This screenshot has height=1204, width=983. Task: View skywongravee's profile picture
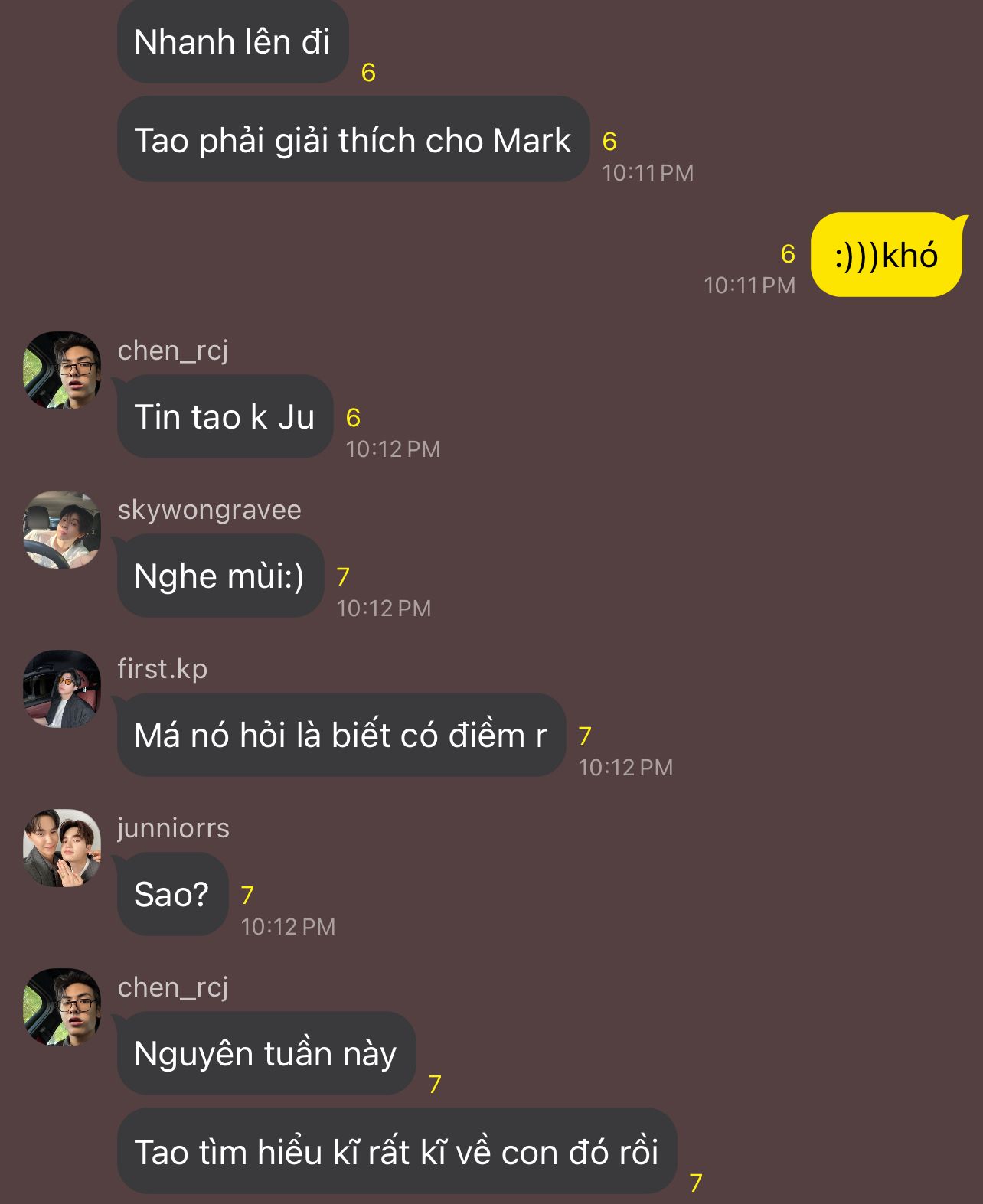tap(62, 530)
